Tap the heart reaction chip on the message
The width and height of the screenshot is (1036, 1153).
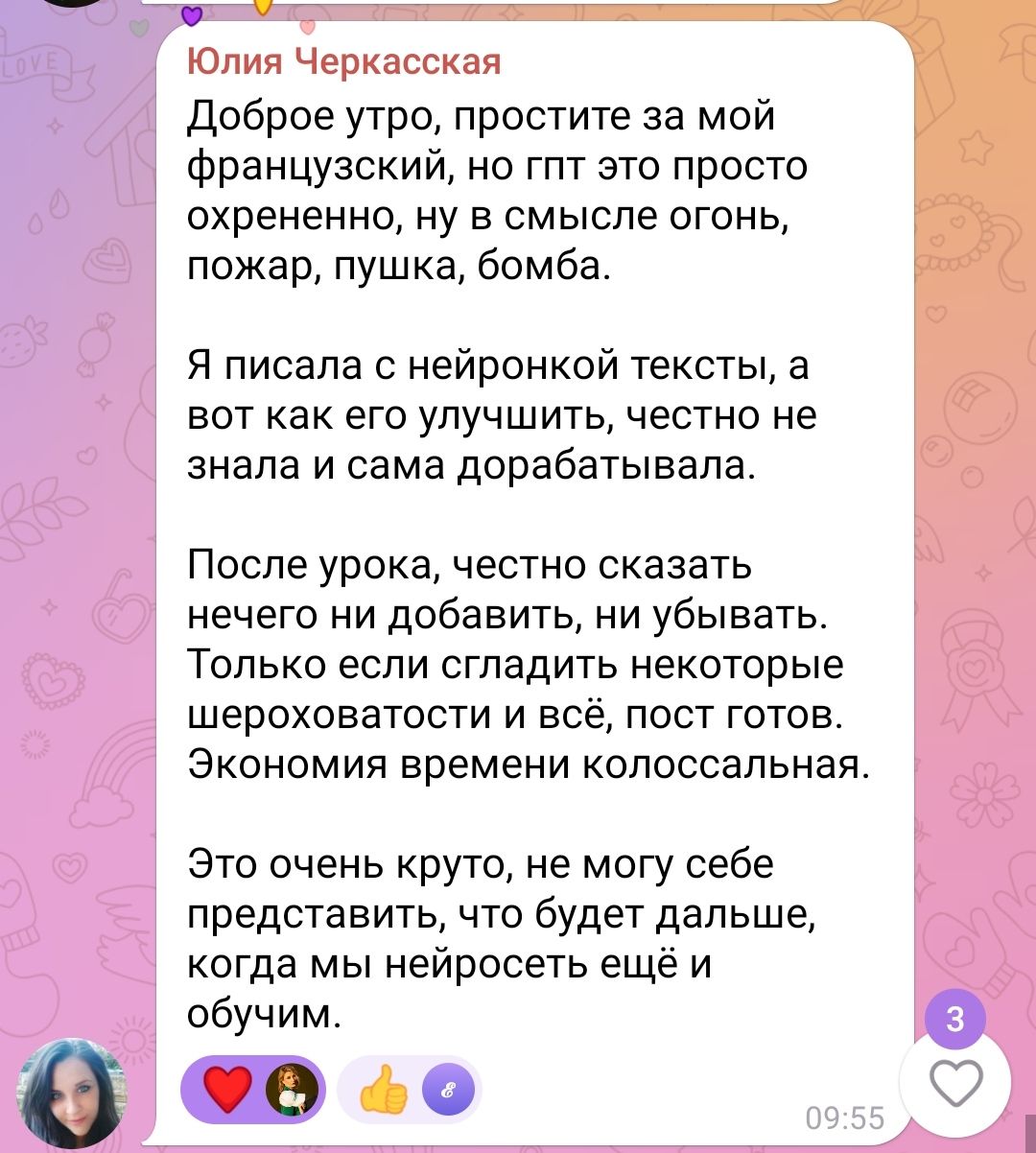253,1091
